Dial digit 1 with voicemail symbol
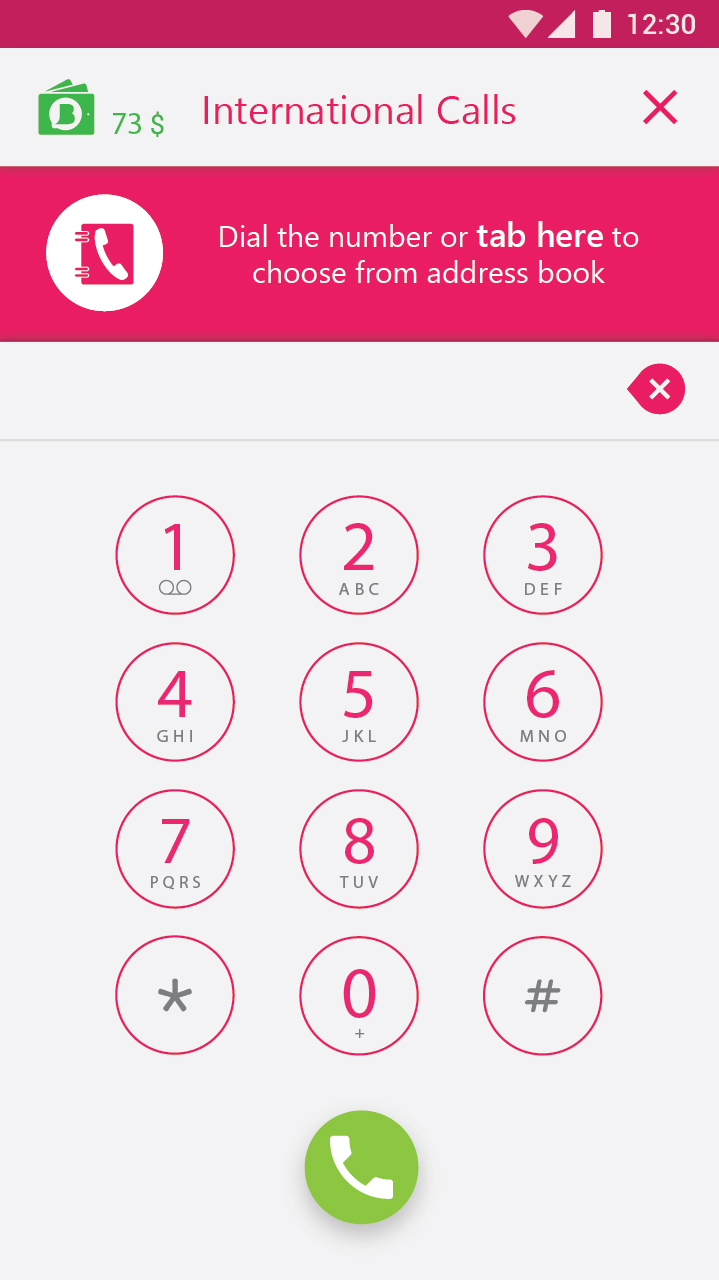Image resolution: width=719 pixels, height=1280 pixels. coord(175,555)
